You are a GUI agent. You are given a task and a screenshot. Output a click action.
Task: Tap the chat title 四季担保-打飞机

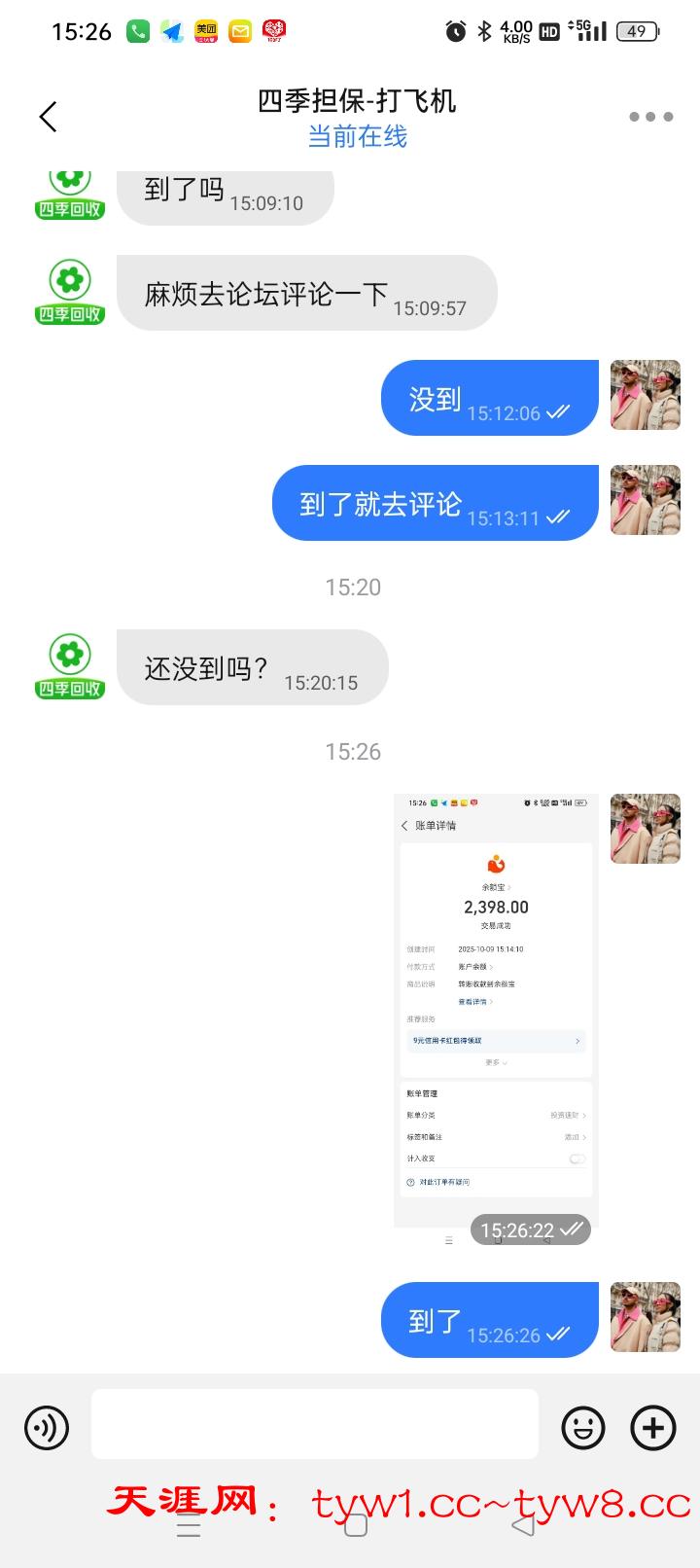357,101
